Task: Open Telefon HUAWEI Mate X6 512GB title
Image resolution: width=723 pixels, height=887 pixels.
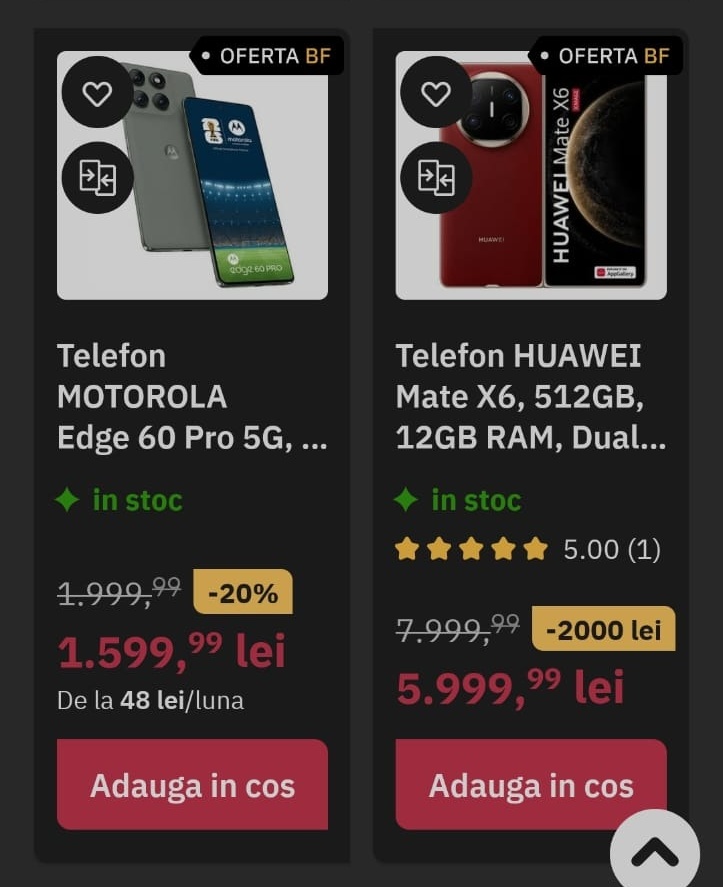Action: click(530, 397)
